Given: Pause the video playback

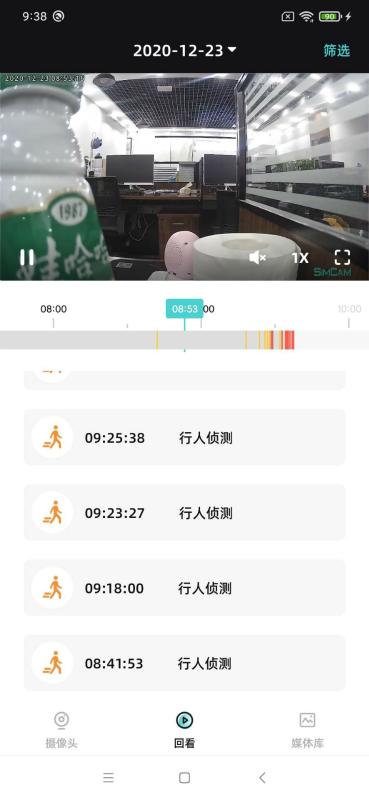Looking at the screenshot, I should click(x=27, y=258).
